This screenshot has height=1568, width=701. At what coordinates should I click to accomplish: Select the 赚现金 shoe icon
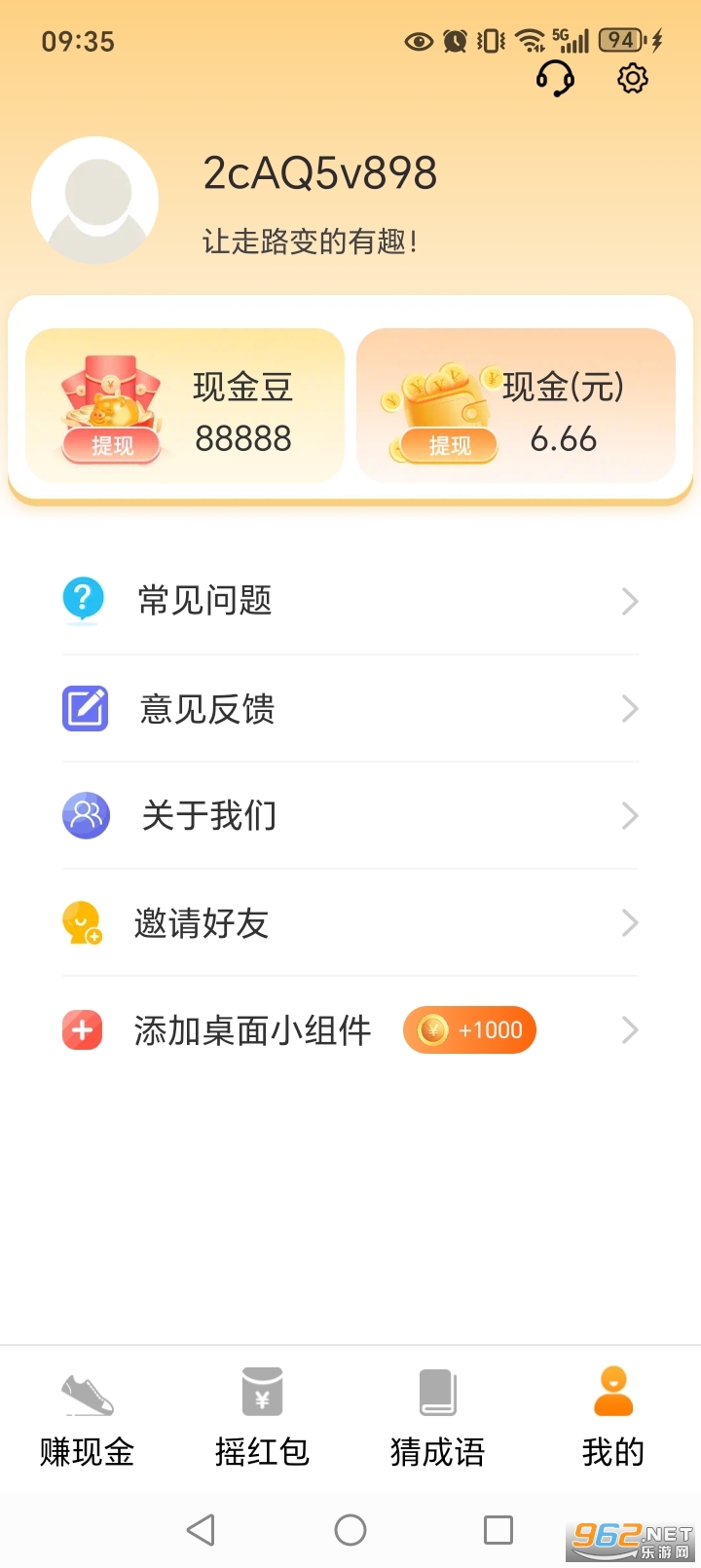tap(86, 1393)
